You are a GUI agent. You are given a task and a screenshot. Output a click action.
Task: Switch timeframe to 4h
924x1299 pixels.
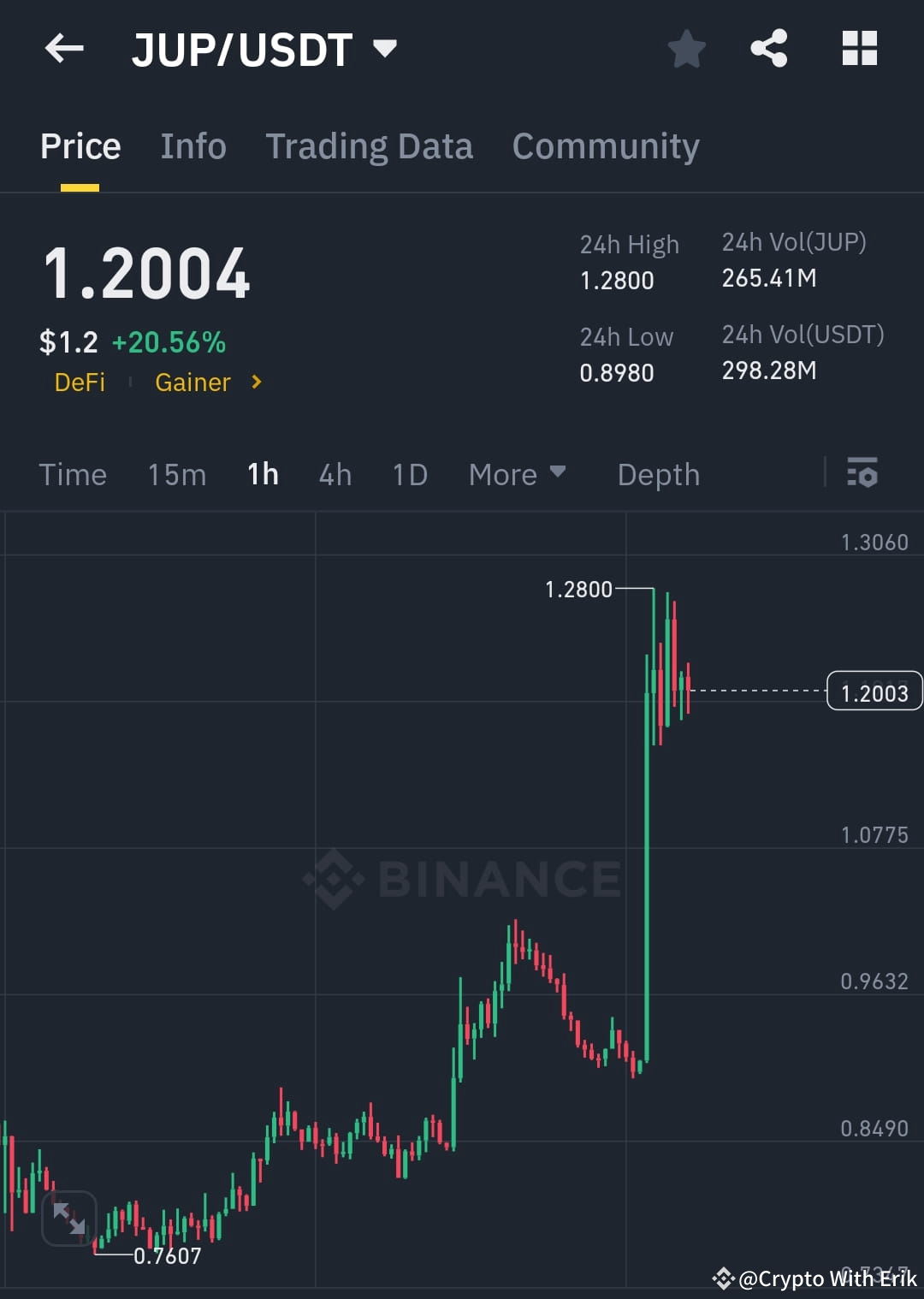(x=335, y=474)
